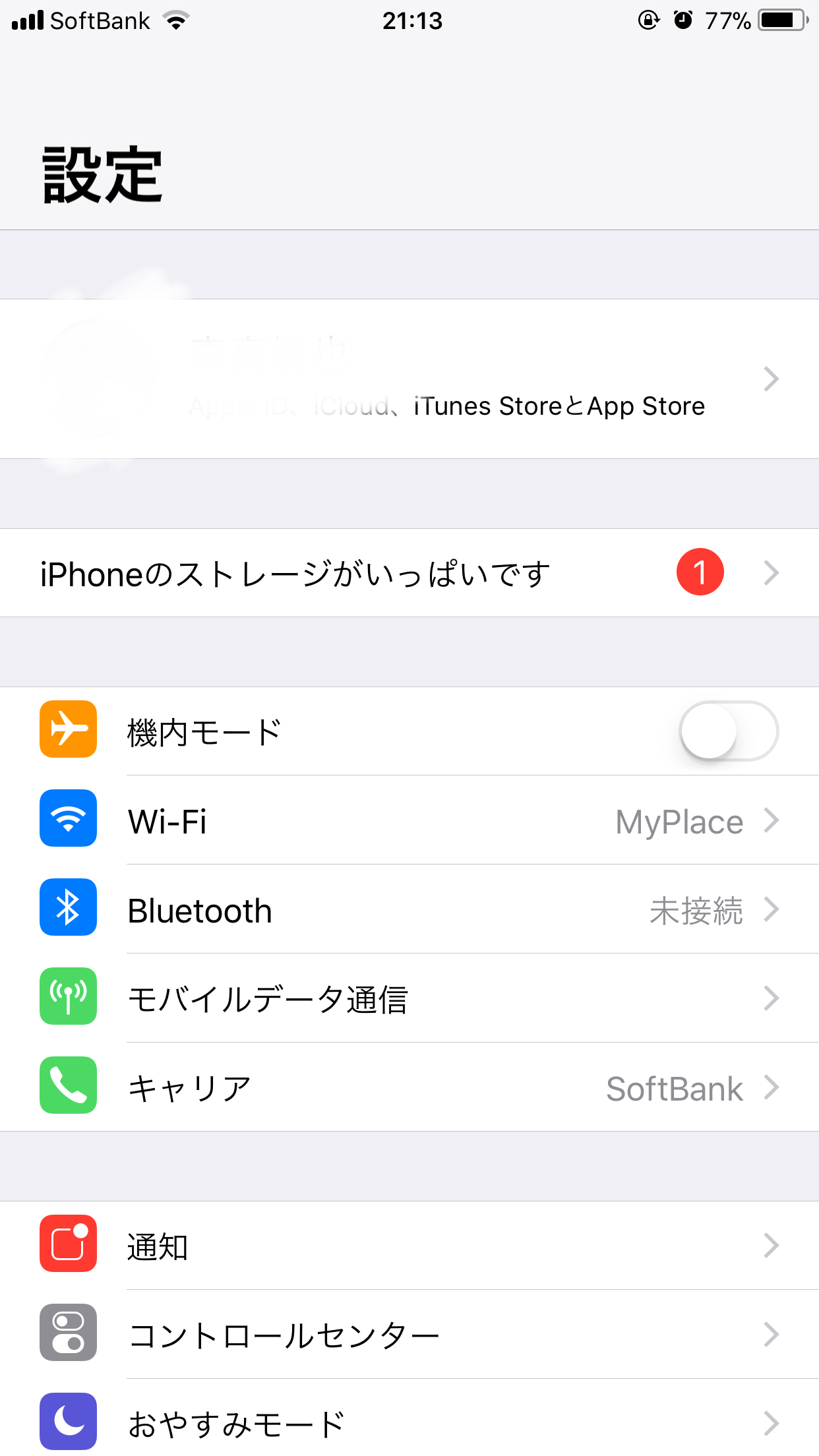Open 通知 notification settings
The width and height of the screenshot is (819, 1456).
409,1246
